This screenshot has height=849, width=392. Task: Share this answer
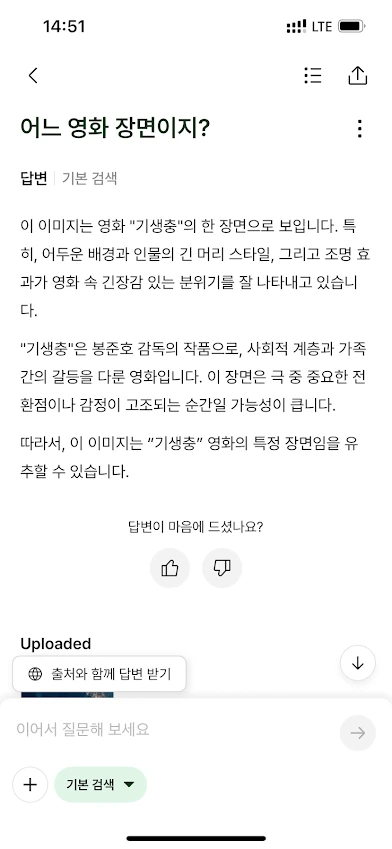click(x=357, y=76)
